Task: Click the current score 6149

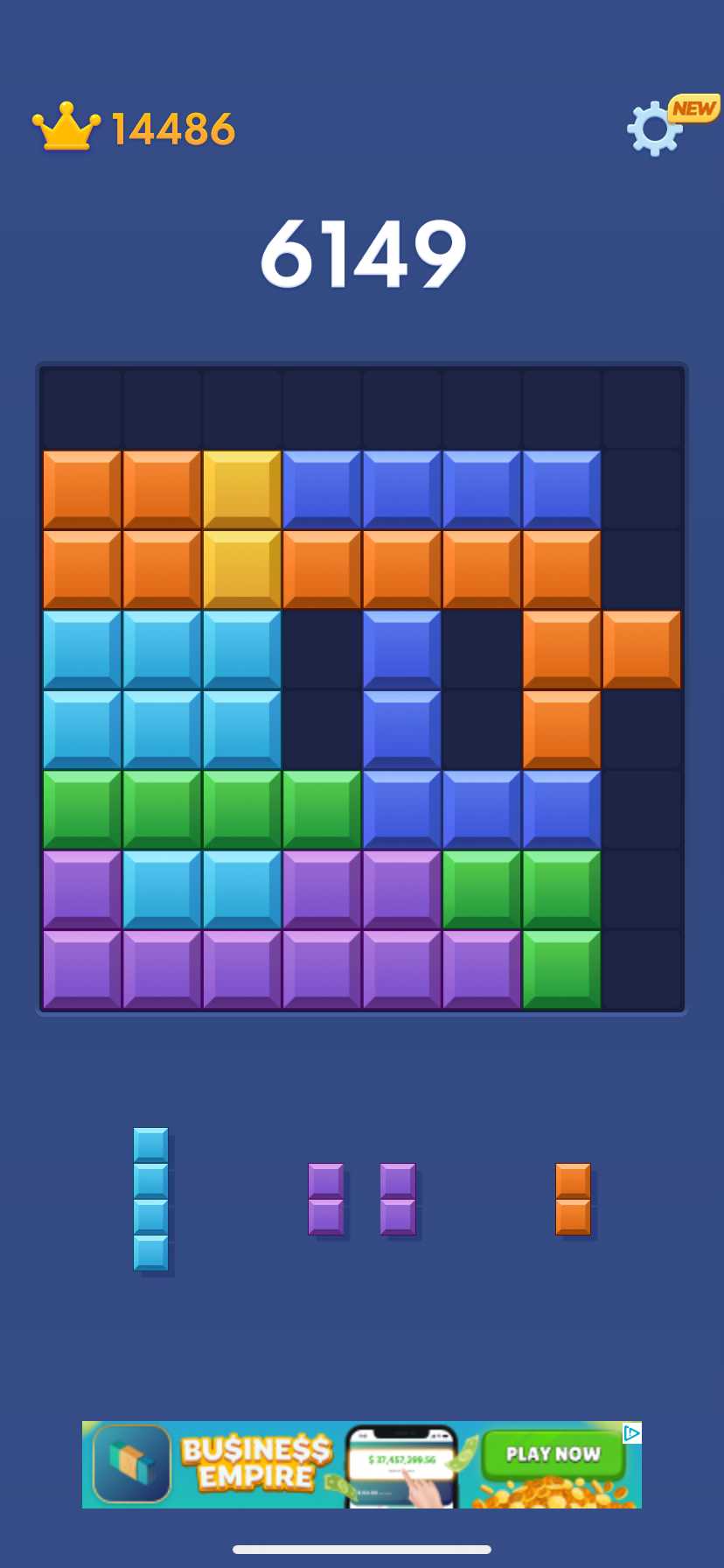Action: point(362,254)
